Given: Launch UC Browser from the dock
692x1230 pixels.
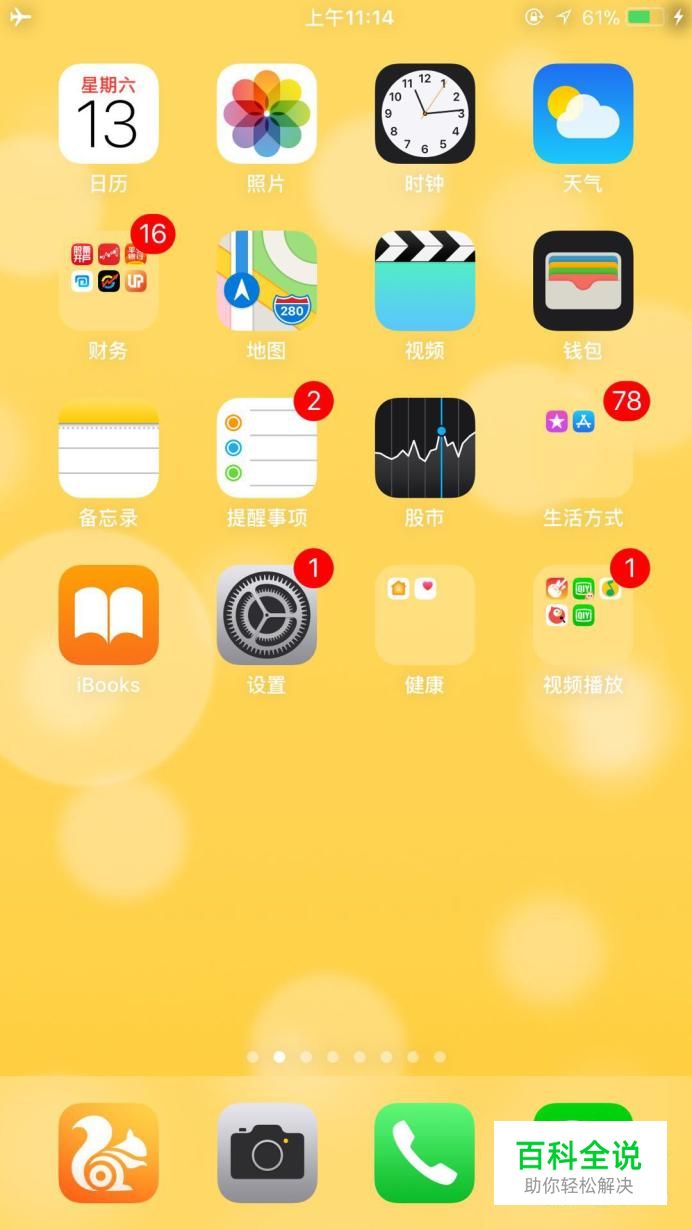Looking at the screenshot, I should tap(108, 1153).
